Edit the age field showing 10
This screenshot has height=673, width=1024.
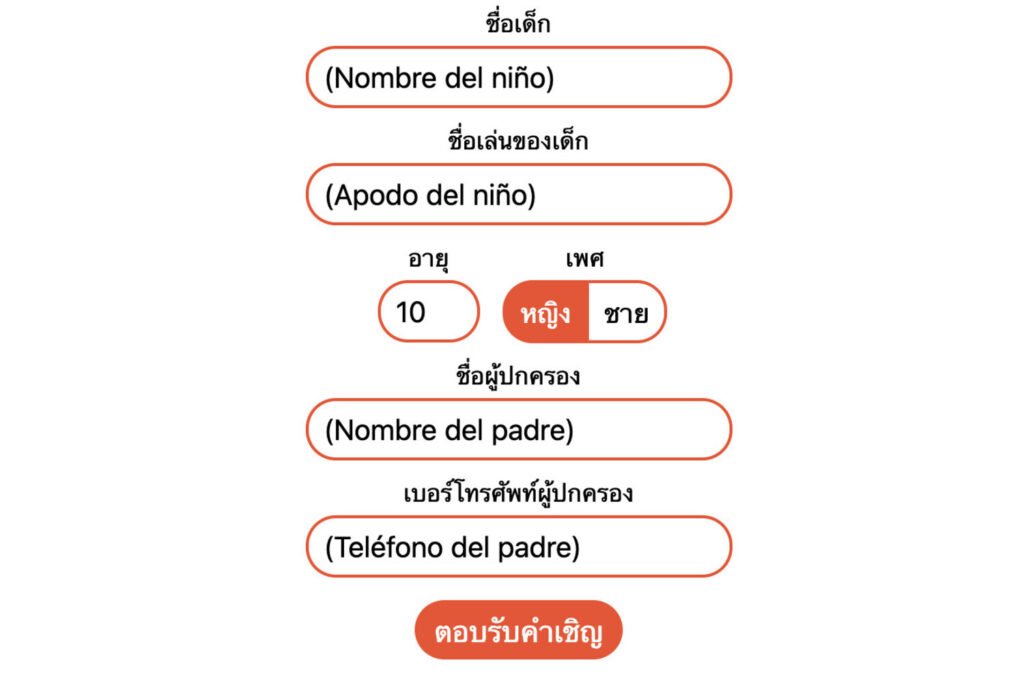[x=429, y=312]
